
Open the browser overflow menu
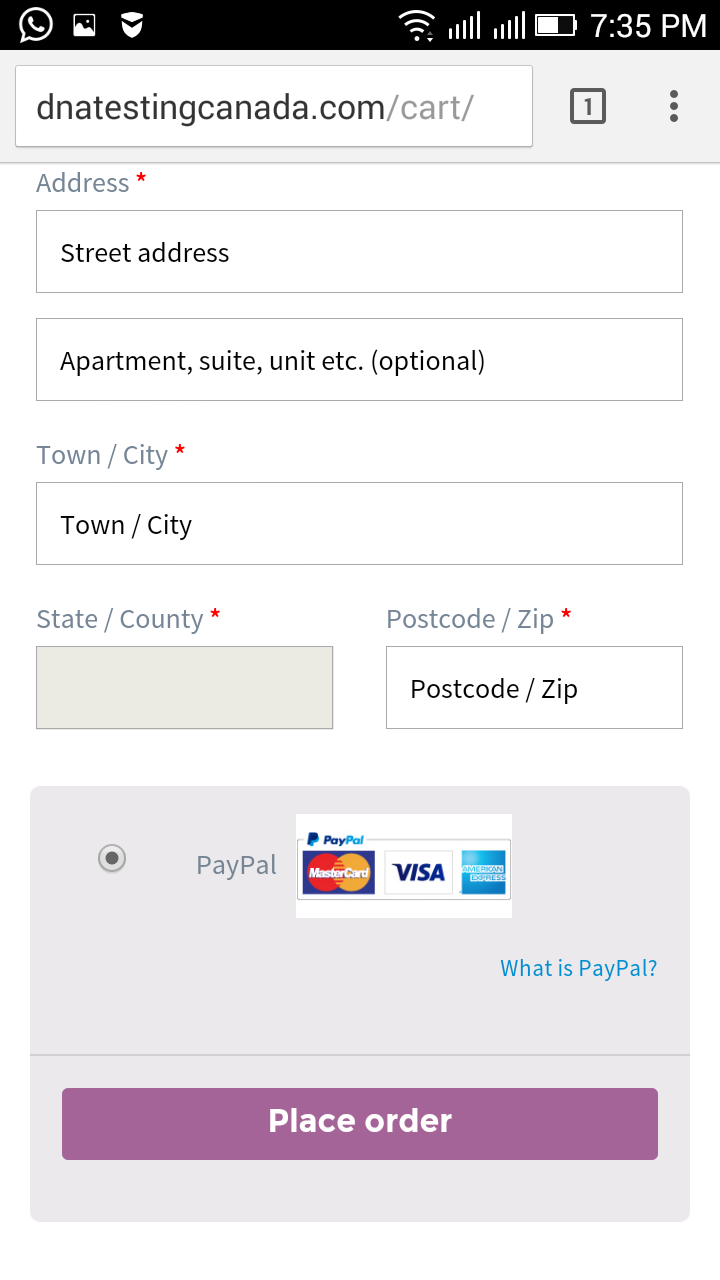(x=674, y=106)
